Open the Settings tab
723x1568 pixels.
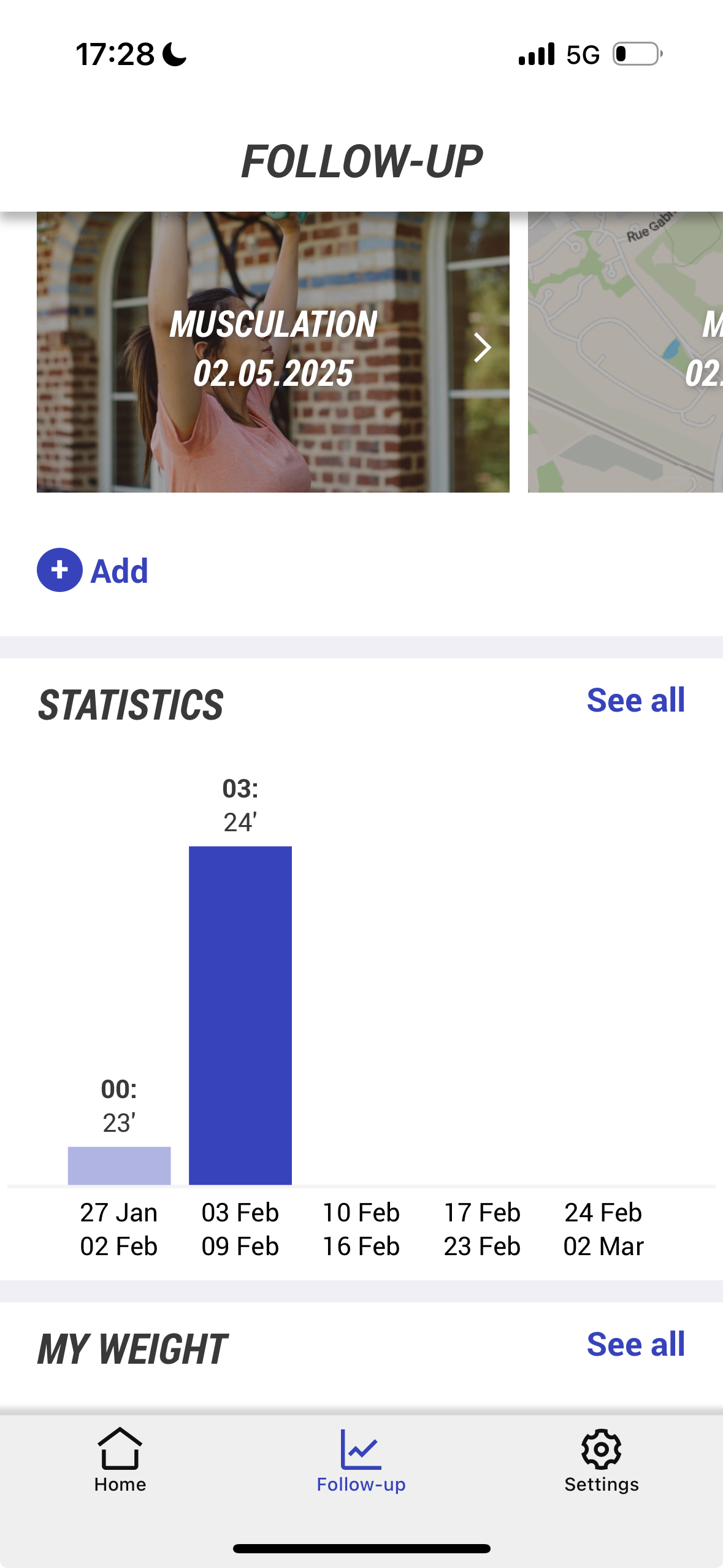tap(601, 1460)
